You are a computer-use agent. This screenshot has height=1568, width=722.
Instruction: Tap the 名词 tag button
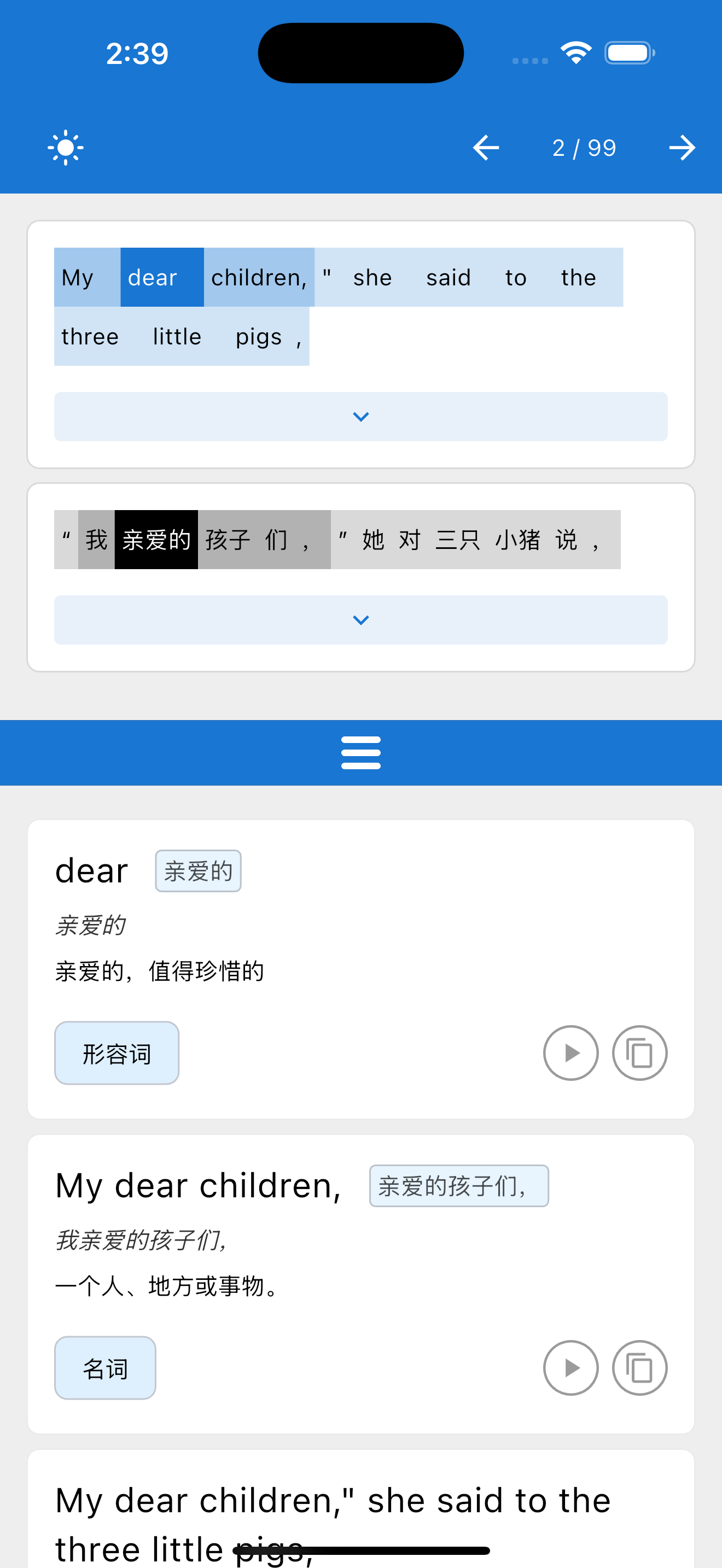point(106,1368)
